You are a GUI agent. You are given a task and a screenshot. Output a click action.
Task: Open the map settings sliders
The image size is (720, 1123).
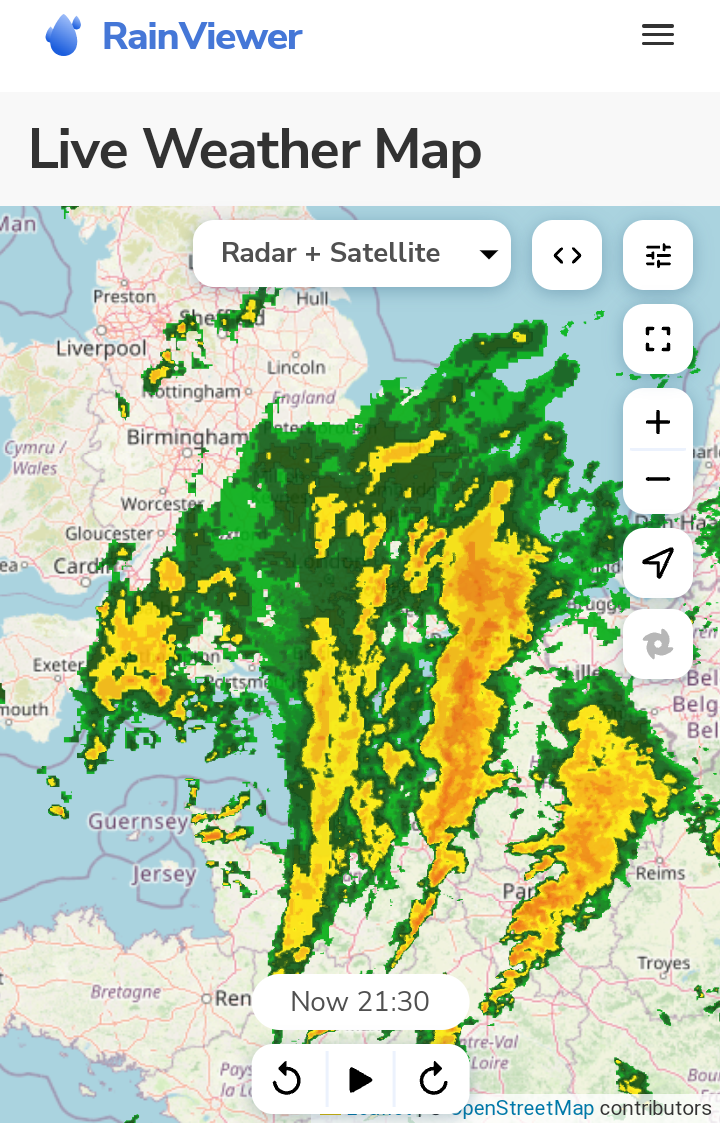point(658,256)
